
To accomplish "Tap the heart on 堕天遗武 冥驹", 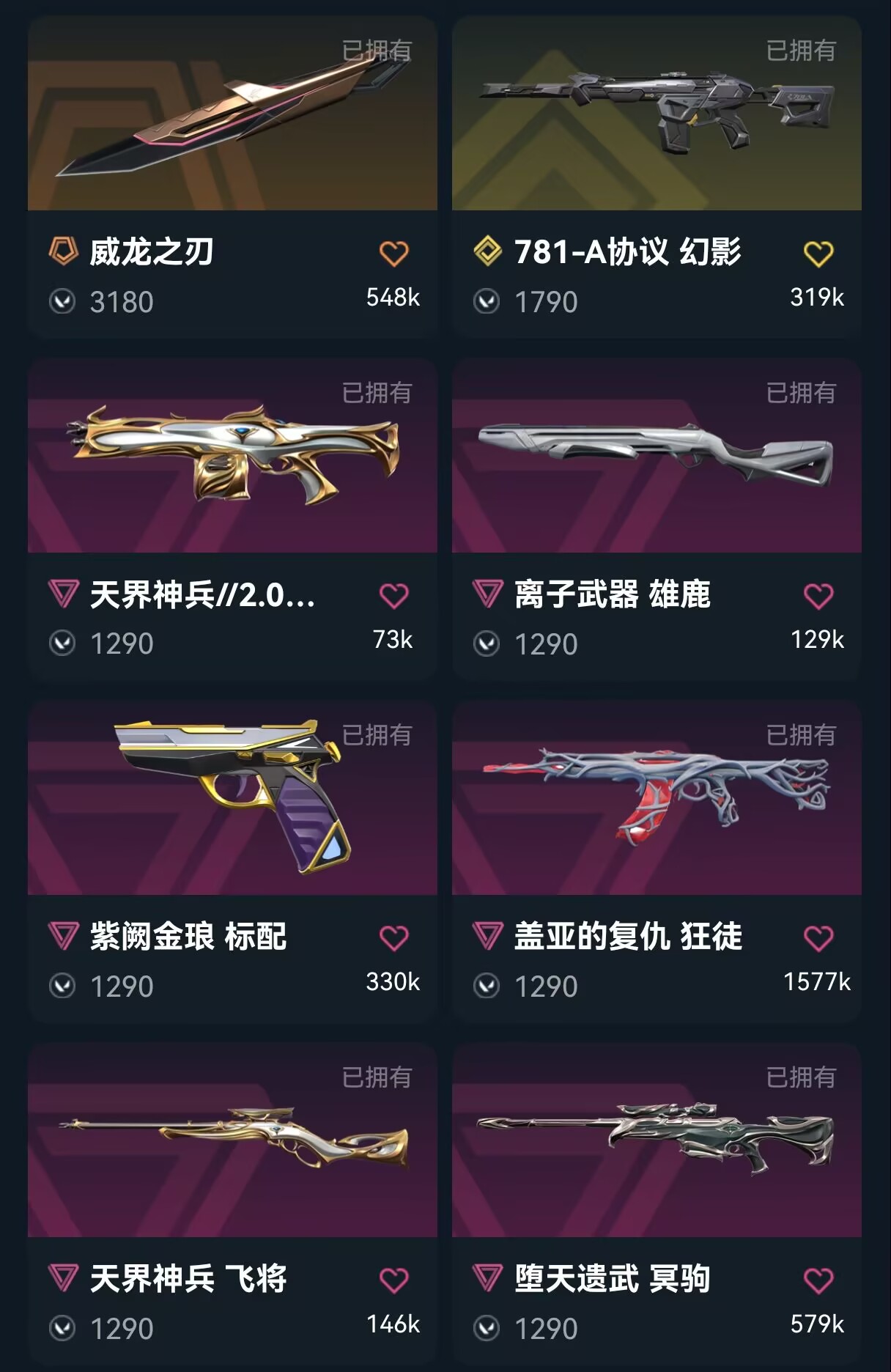I will pos(818,1280).
